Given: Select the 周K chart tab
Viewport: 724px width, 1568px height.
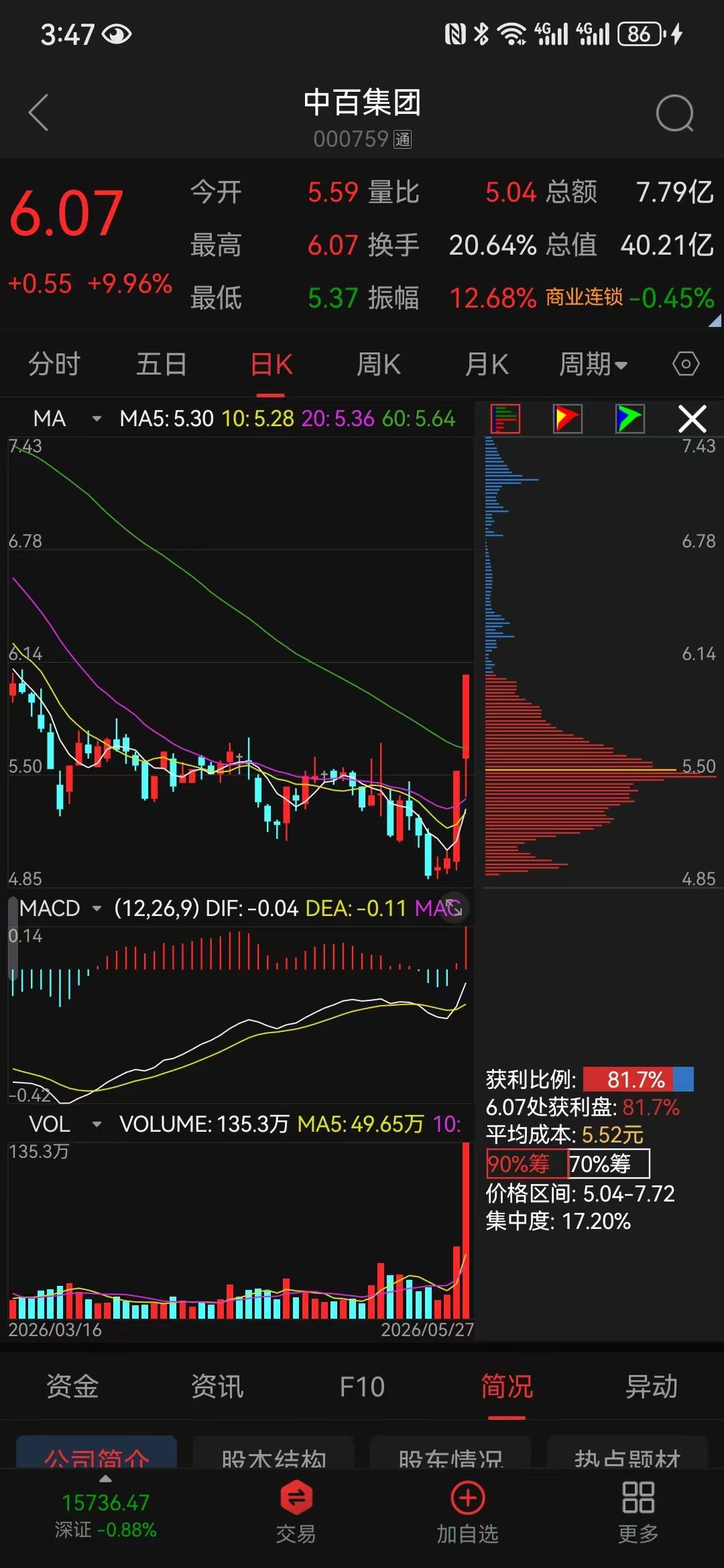Looking at the screenshot, I should tap(379, 365).
